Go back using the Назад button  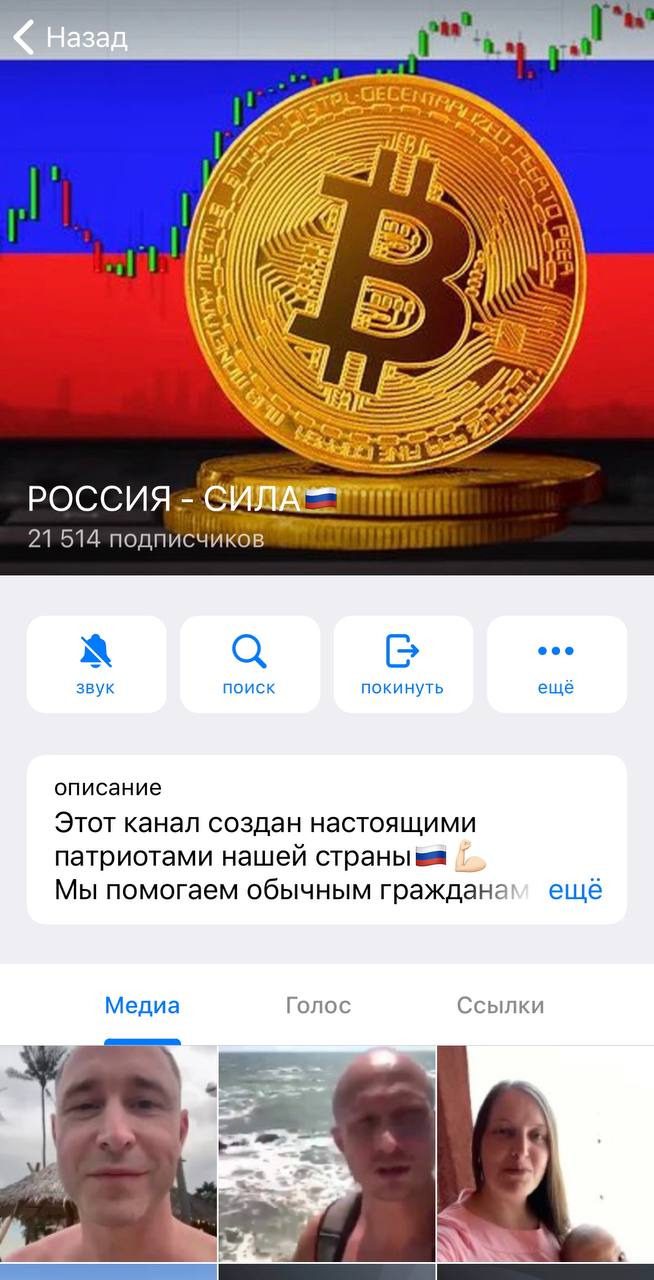pos(70,38)
